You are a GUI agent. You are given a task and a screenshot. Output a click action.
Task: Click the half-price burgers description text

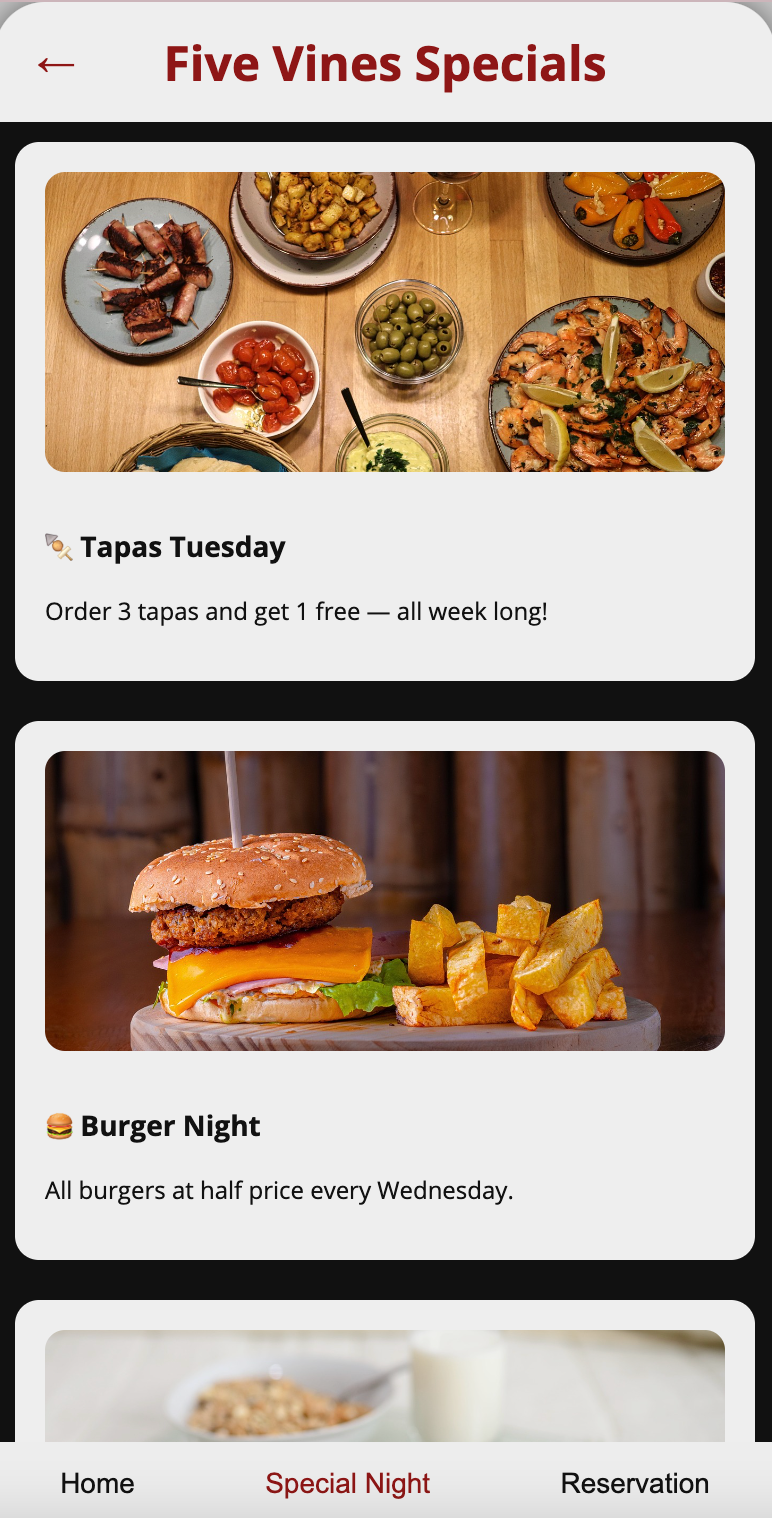(x=277, y=1191)
